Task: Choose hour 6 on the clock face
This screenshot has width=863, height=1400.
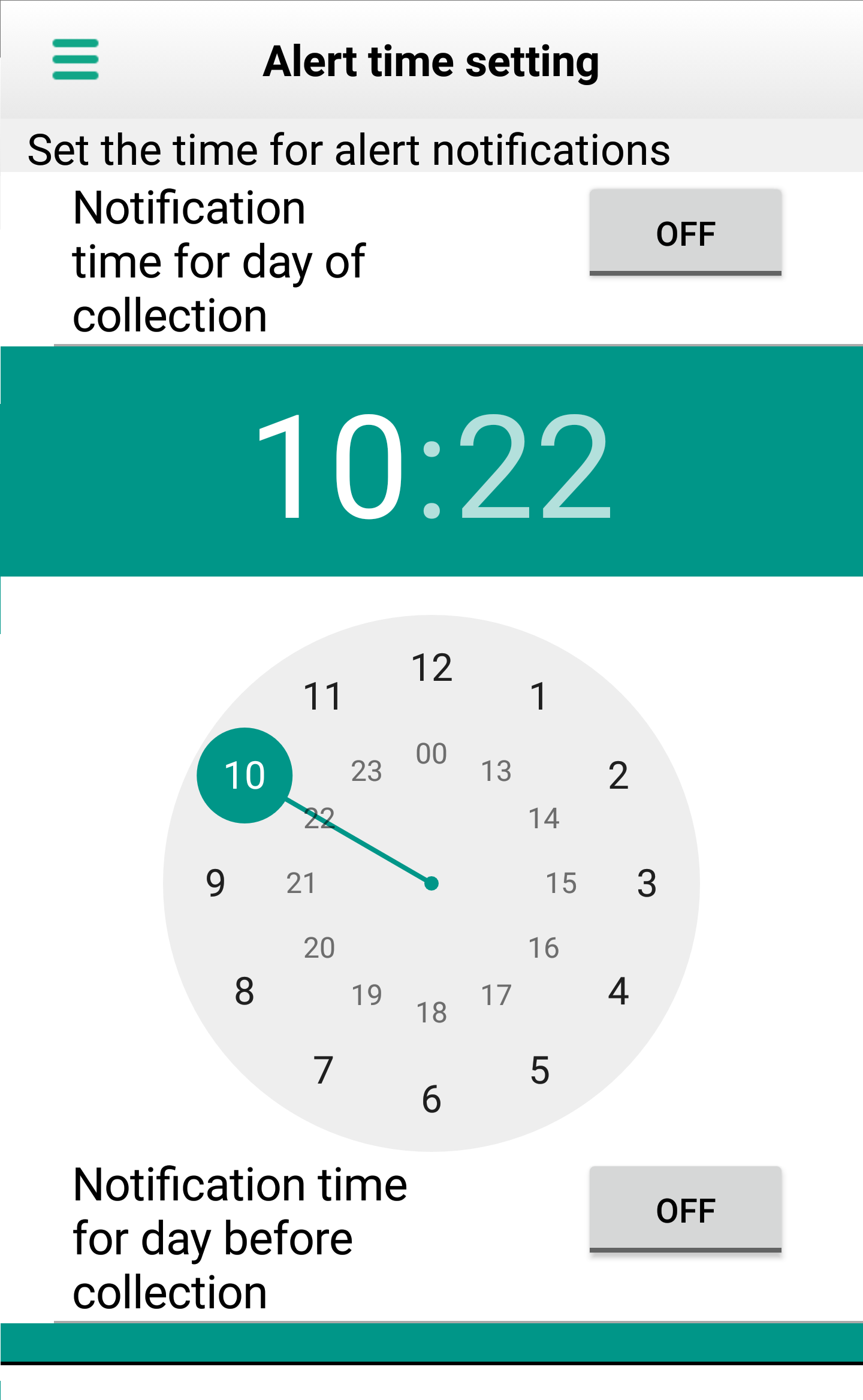Action: coord(431,1099)
